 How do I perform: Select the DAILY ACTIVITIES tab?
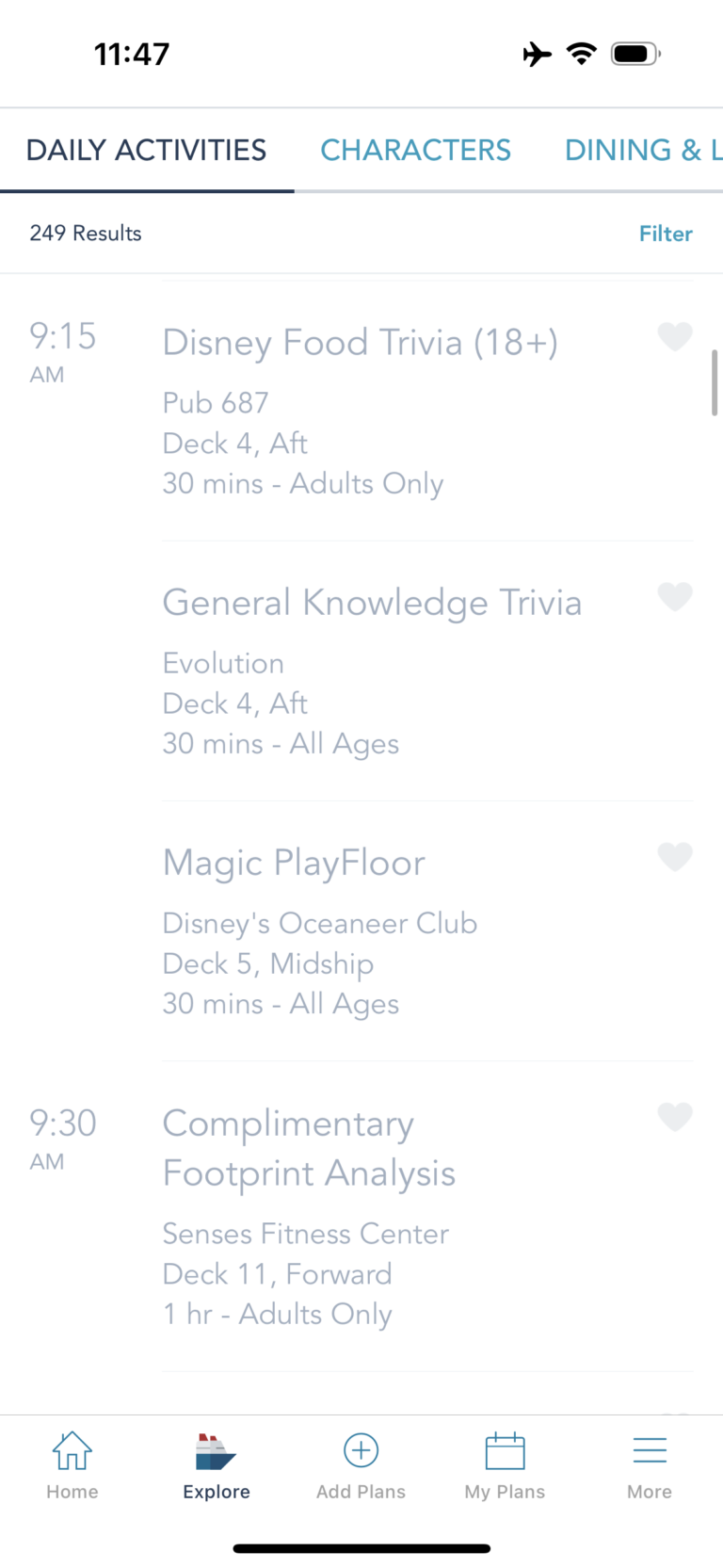point(146,150)
